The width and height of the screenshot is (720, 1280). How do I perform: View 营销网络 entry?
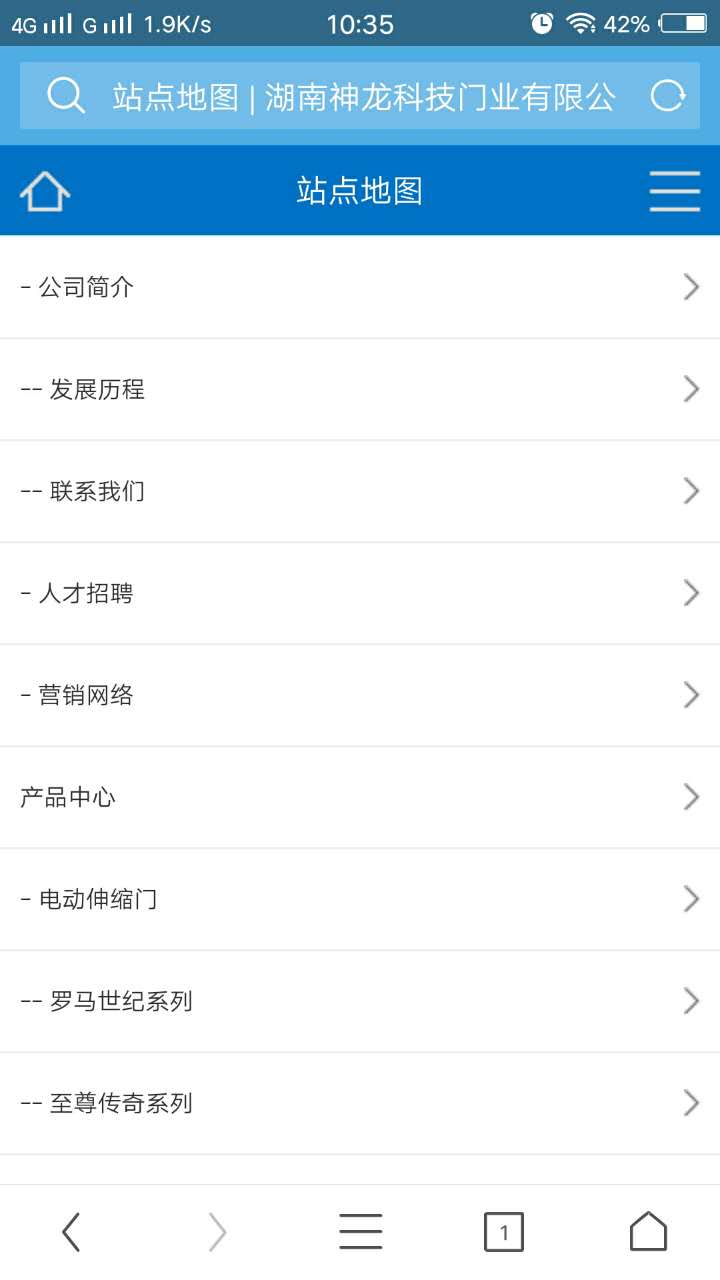tap(360, 695)
